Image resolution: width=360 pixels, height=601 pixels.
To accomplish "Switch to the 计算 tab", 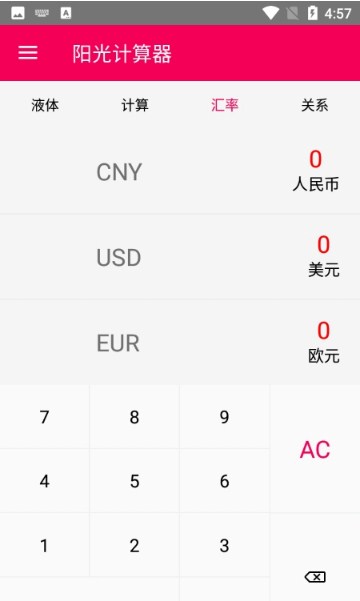I will (x=135, y=105).
